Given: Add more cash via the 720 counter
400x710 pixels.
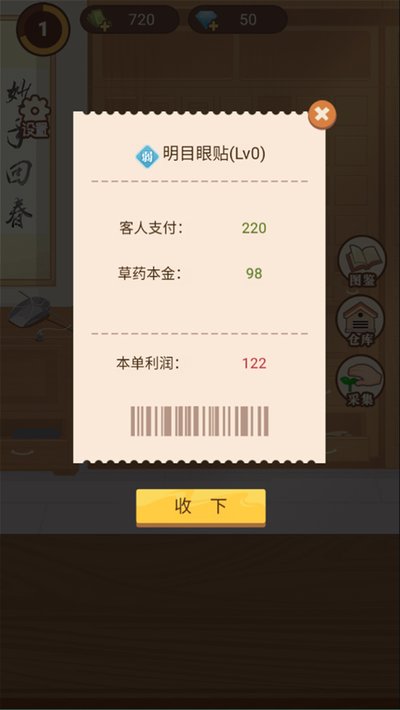Looking at the screenshot, I should click(x=130, y=19).
